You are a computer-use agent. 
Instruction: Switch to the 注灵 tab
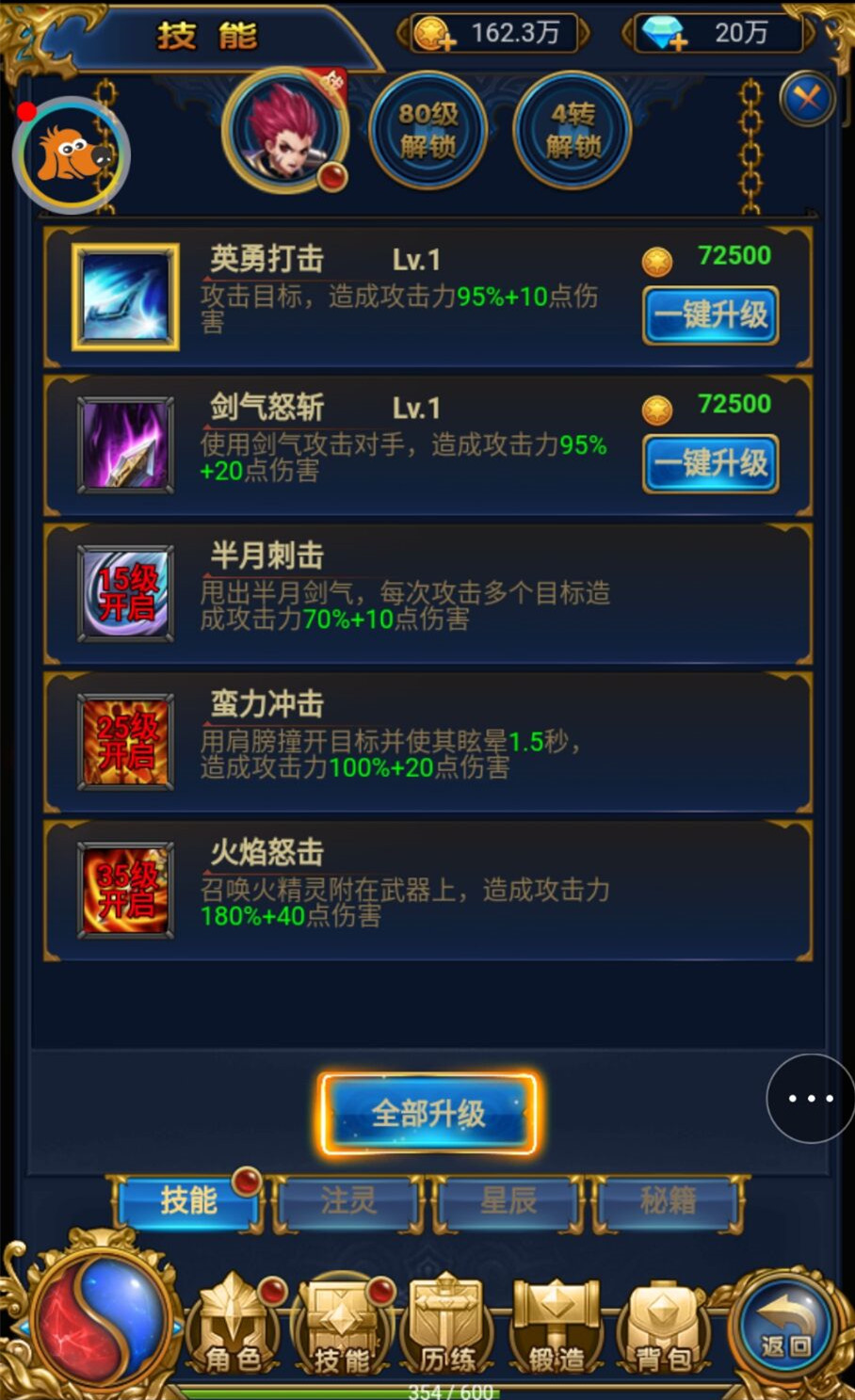point(347,1201)
